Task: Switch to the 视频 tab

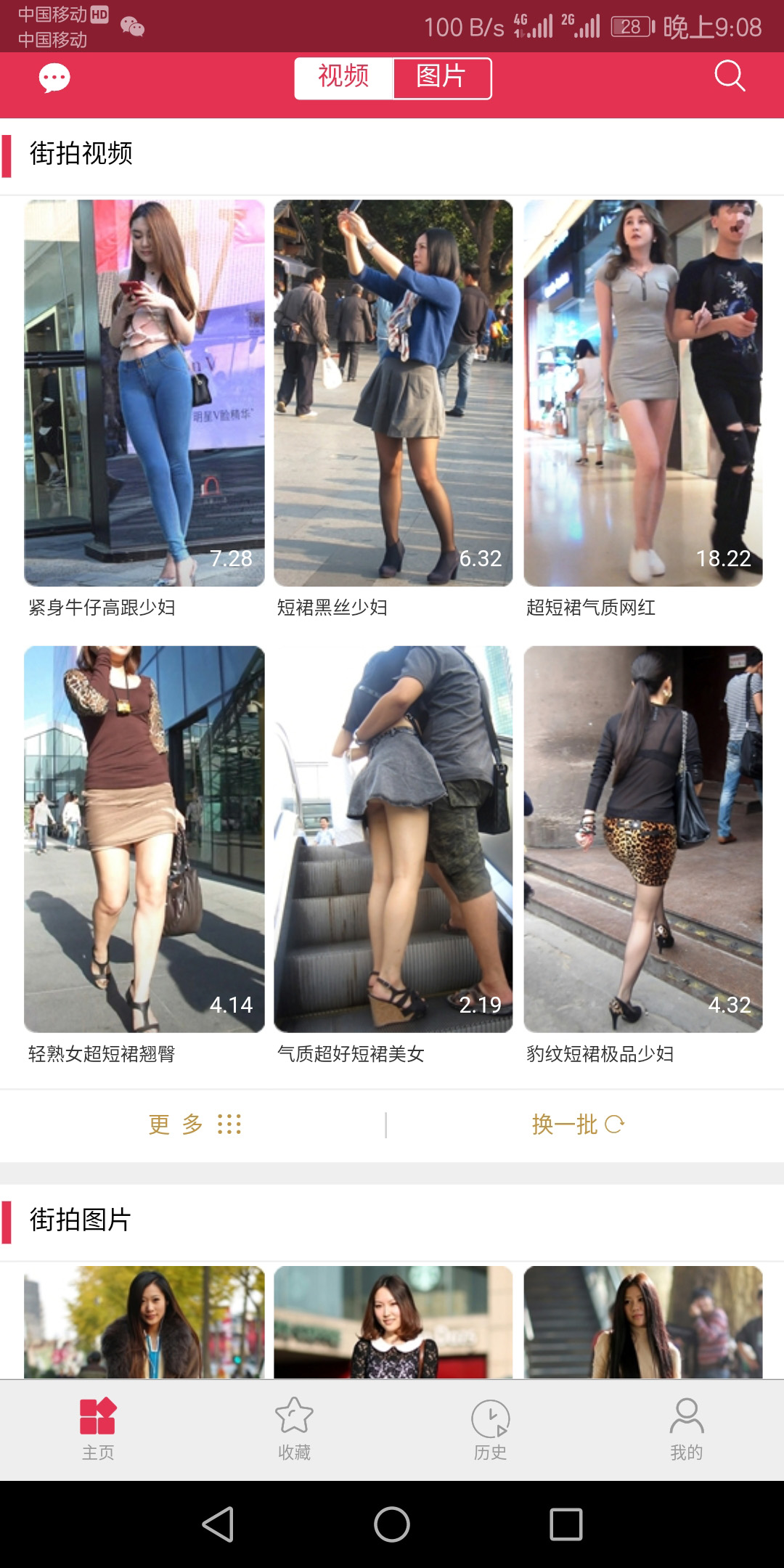Action: click(343, 78)
